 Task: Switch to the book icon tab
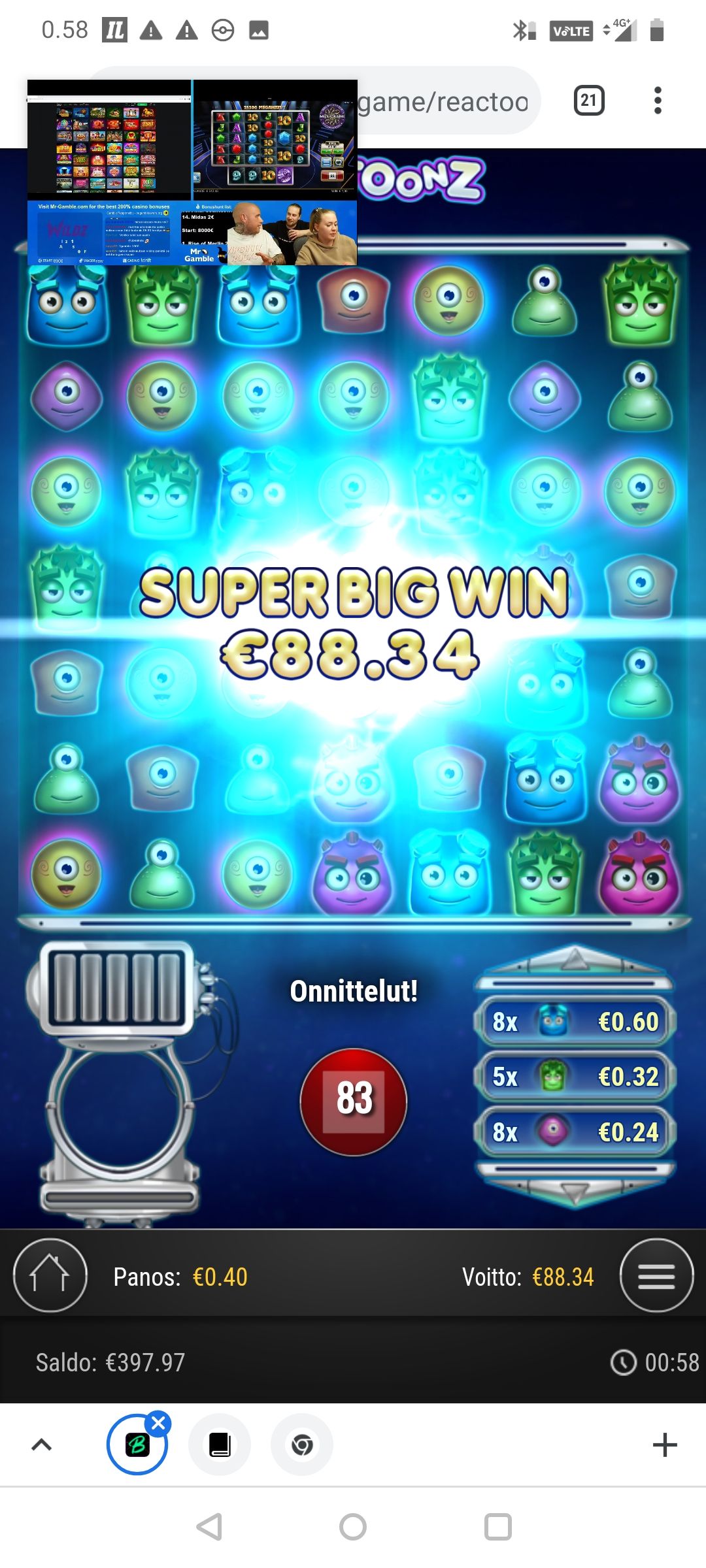(220, 1445)
